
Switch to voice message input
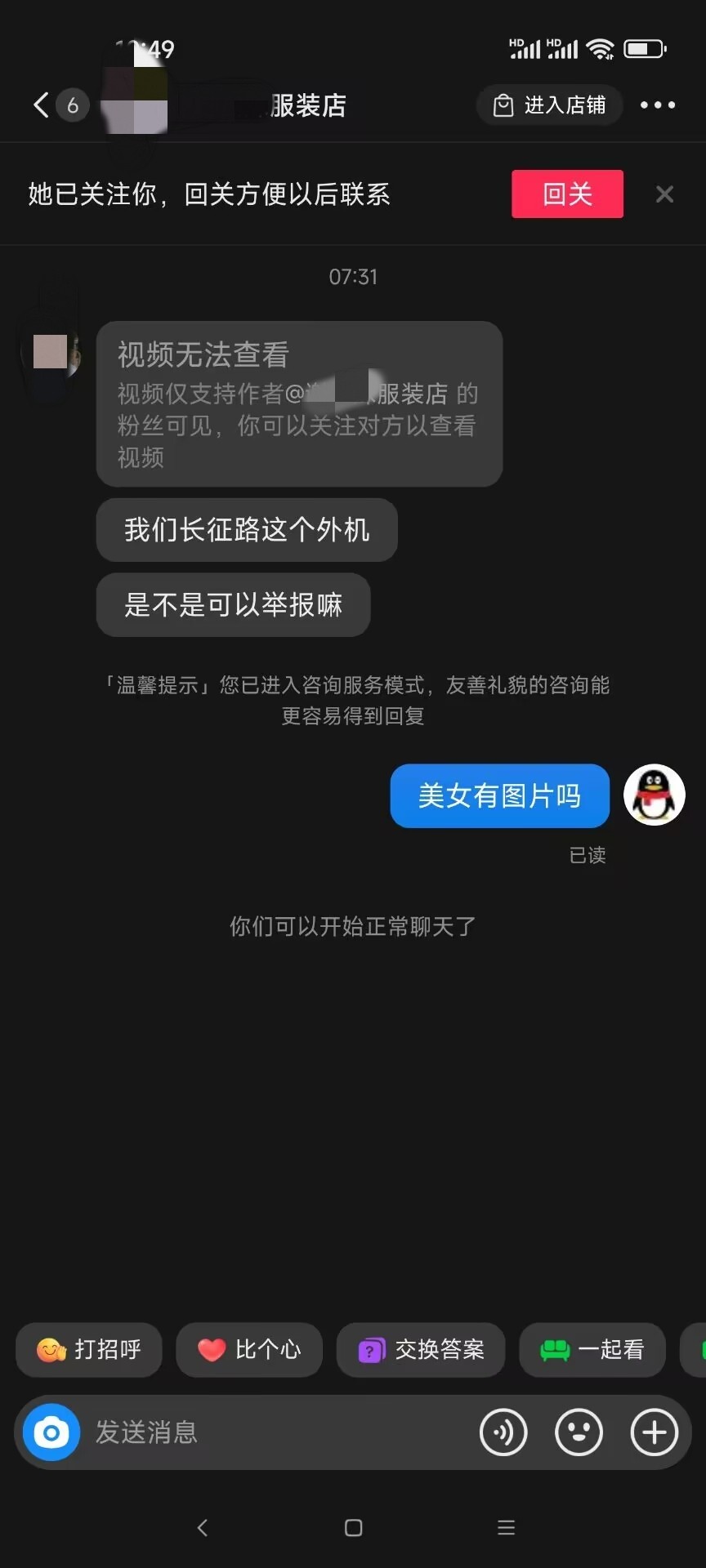point(503,1432)
